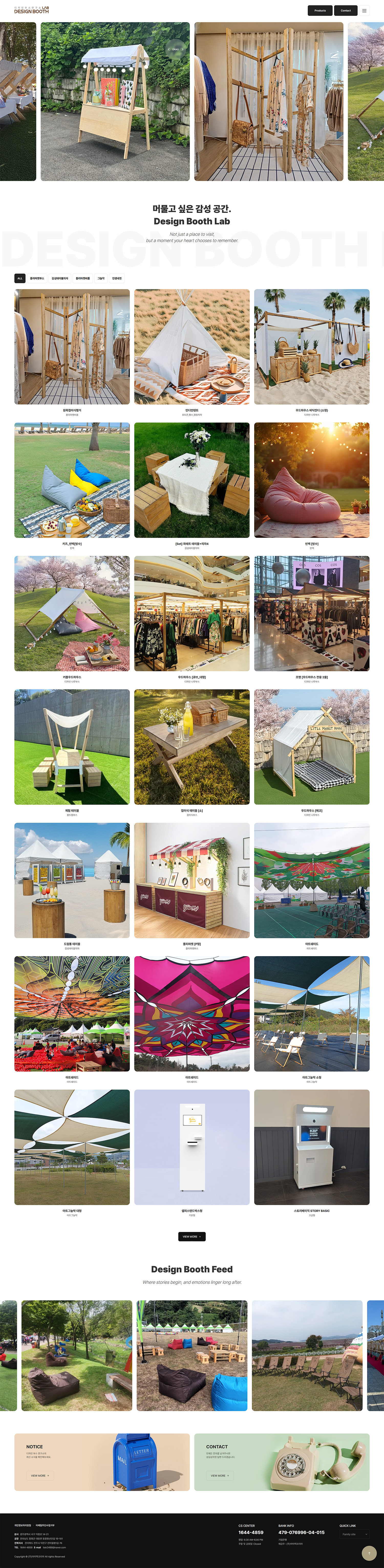384x1568 pixels.
Task: Expand the Family site dropdown
Action: tap(354, 1534)
